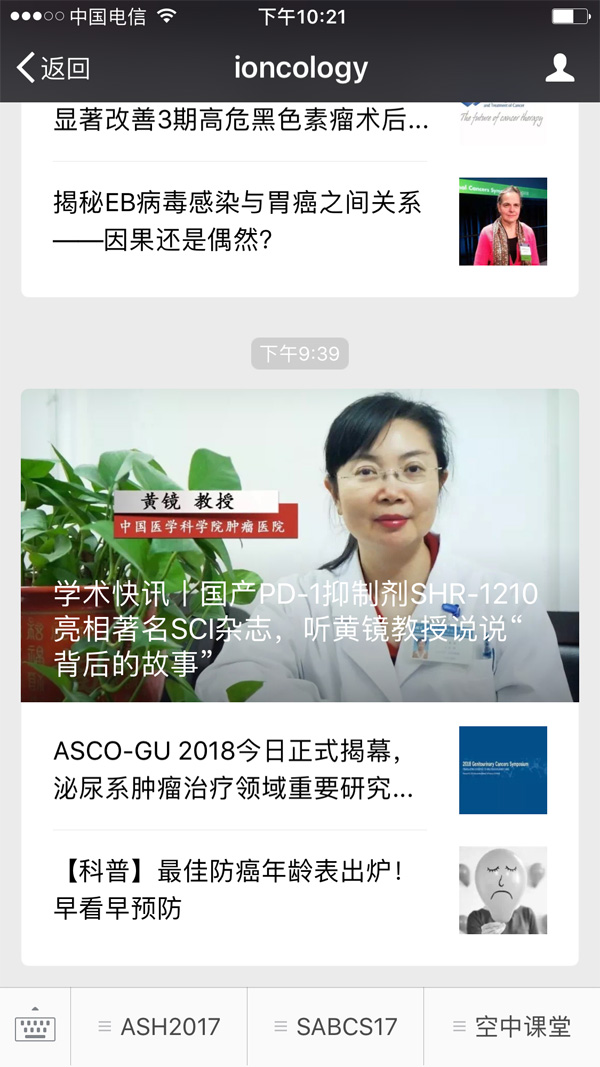600x1067 pixels.
Task: Open the 最佳防癌年龄表 article
Action: [238, 890]
